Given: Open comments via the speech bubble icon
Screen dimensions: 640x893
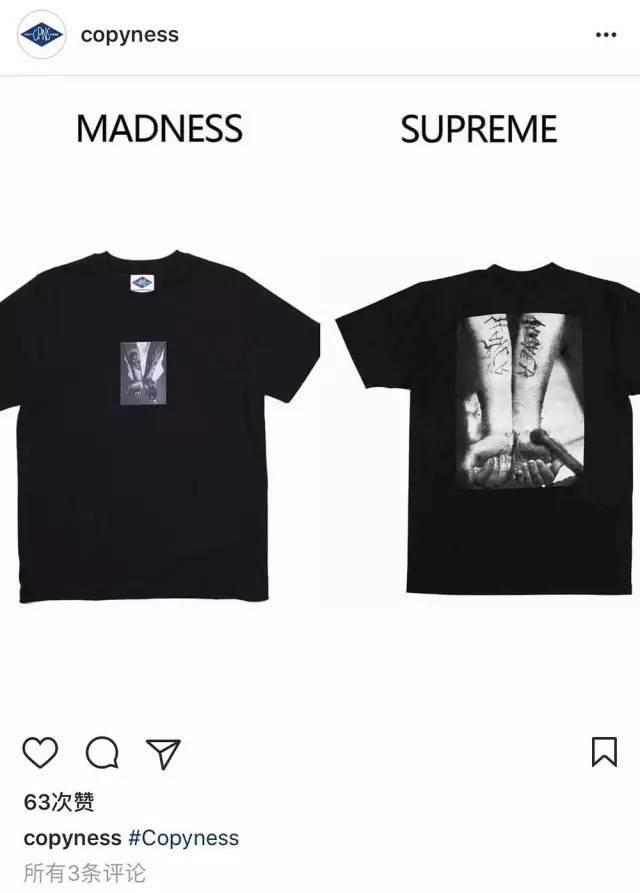Looking at the screenshot, I should [x=102, y=752].
